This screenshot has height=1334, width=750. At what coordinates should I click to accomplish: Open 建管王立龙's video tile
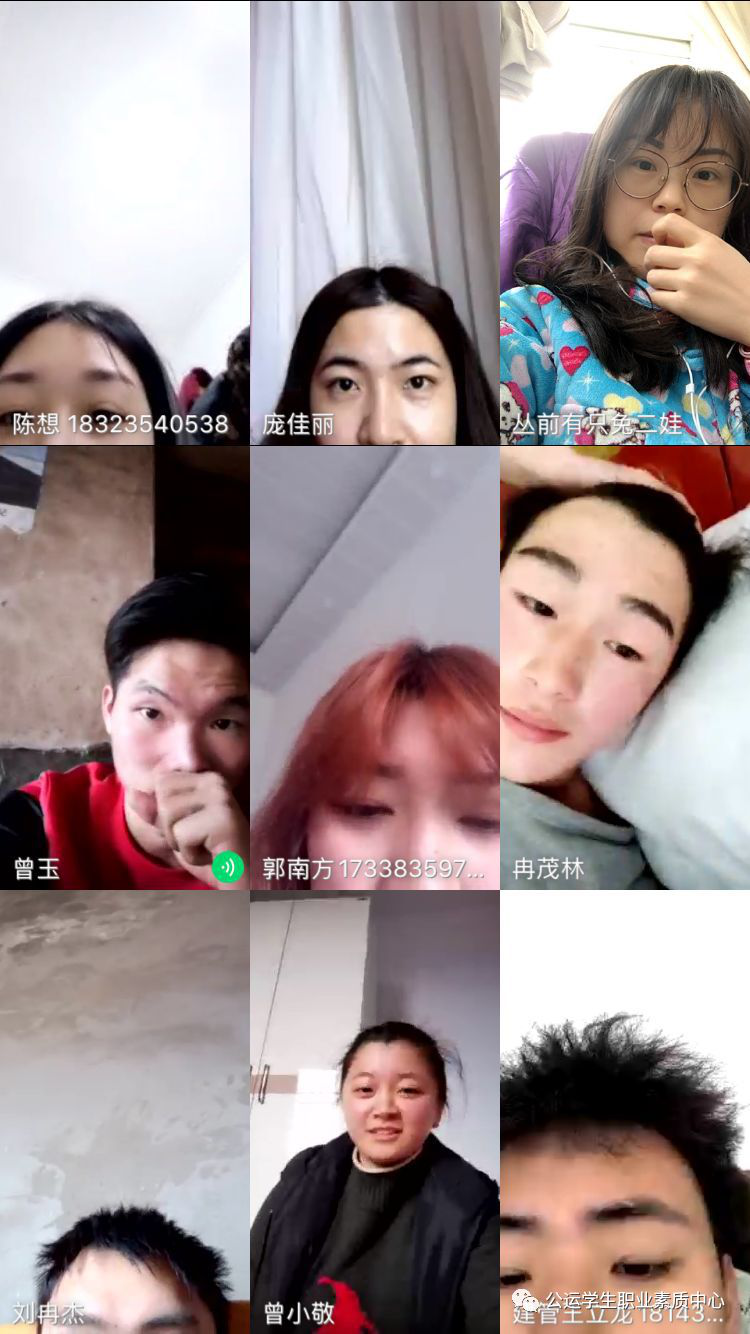[625, 1112]
